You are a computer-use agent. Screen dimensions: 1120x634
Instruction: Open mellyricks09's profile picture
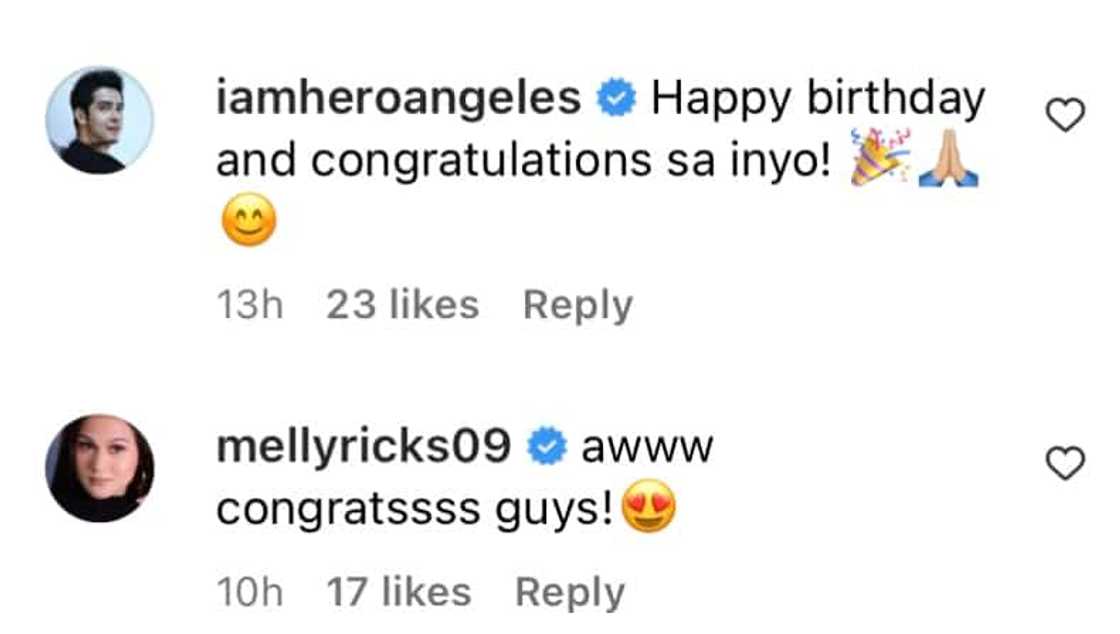(x=99, y=468)
